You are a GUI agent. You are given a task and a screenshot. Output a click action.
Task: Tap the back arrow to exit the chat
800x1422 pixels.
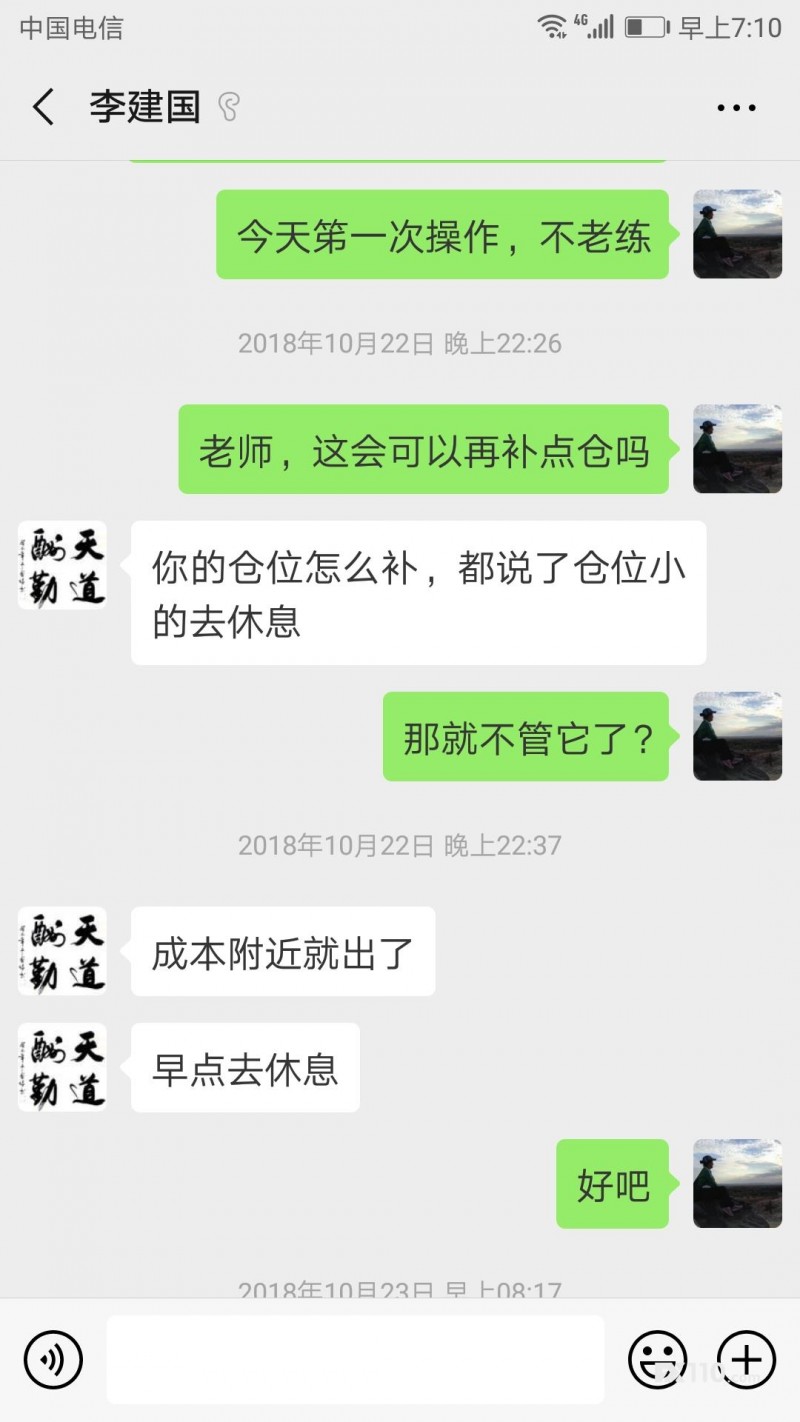42,106
